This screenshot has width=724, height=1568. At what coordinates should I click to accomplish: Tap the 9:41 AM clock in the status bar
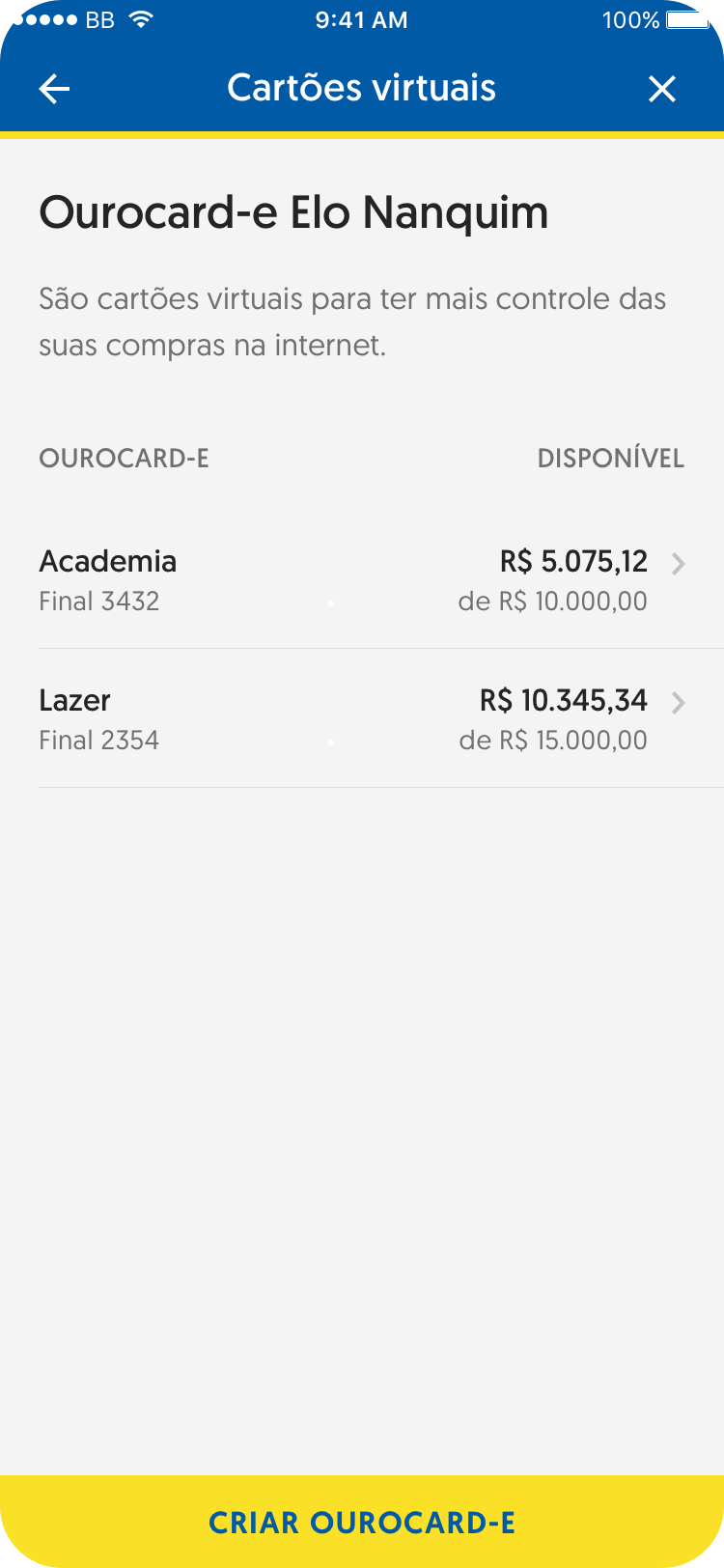tap(362, 18)
